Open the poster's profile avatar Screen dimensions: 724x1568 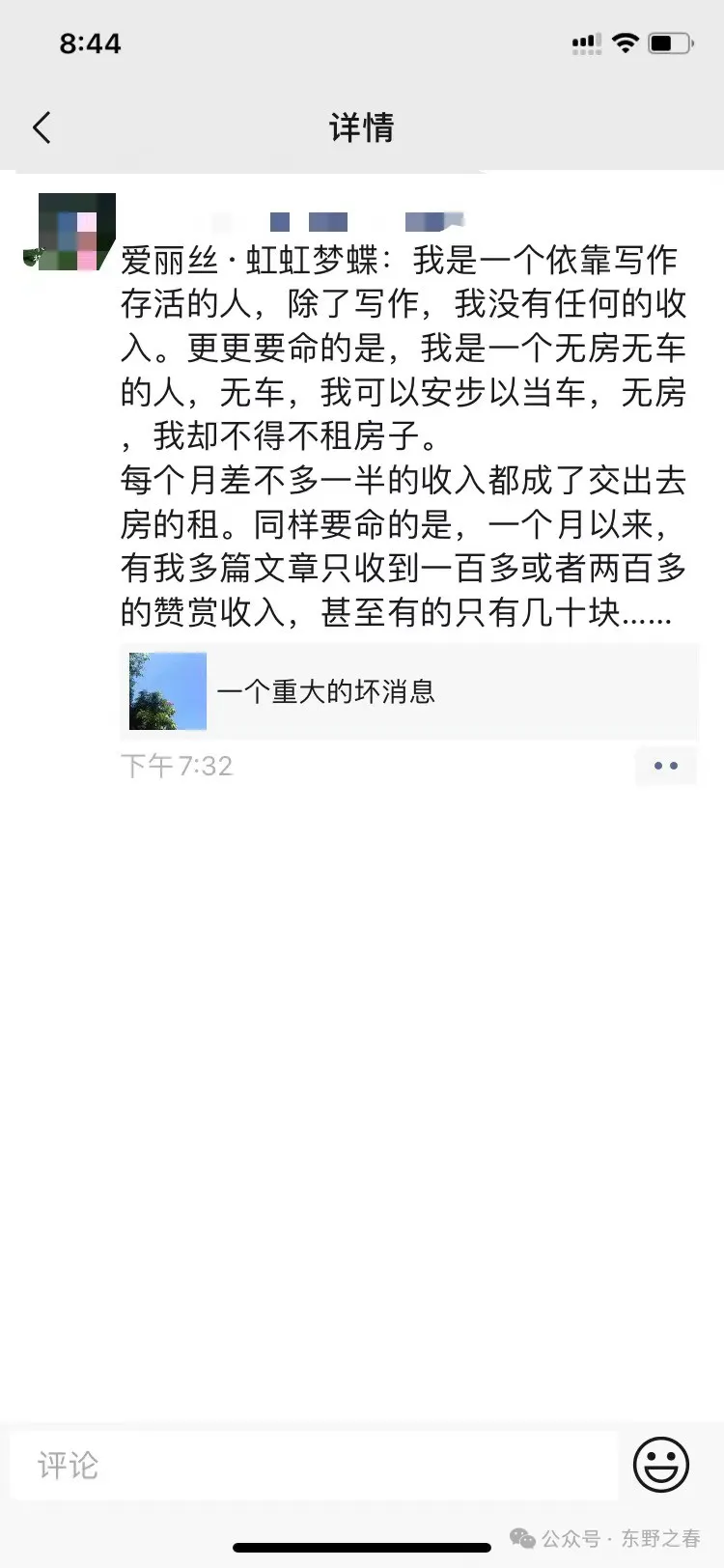click(76, 232)
